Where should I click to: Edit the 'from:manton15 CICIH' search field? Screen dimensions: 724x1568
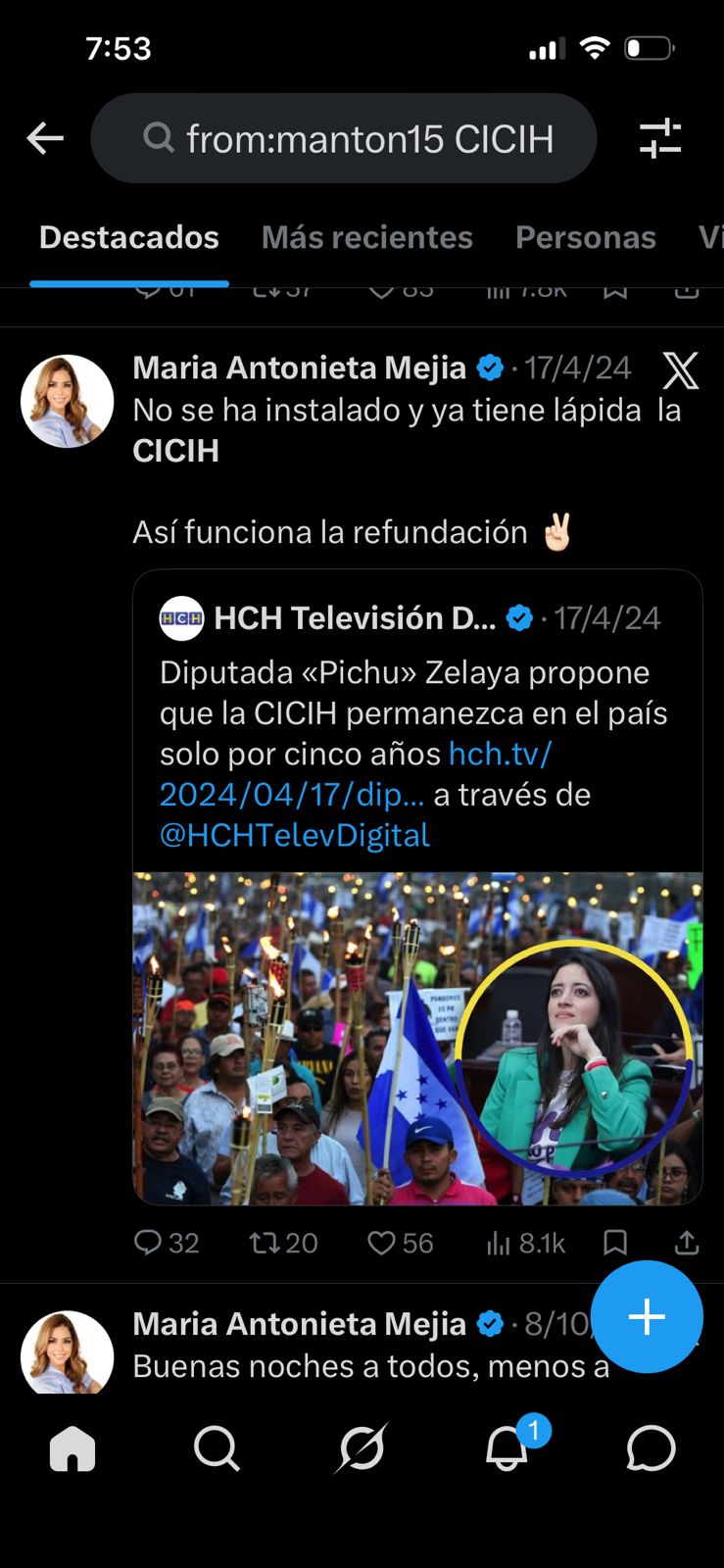pyautogui.click(x=344, y=138)
